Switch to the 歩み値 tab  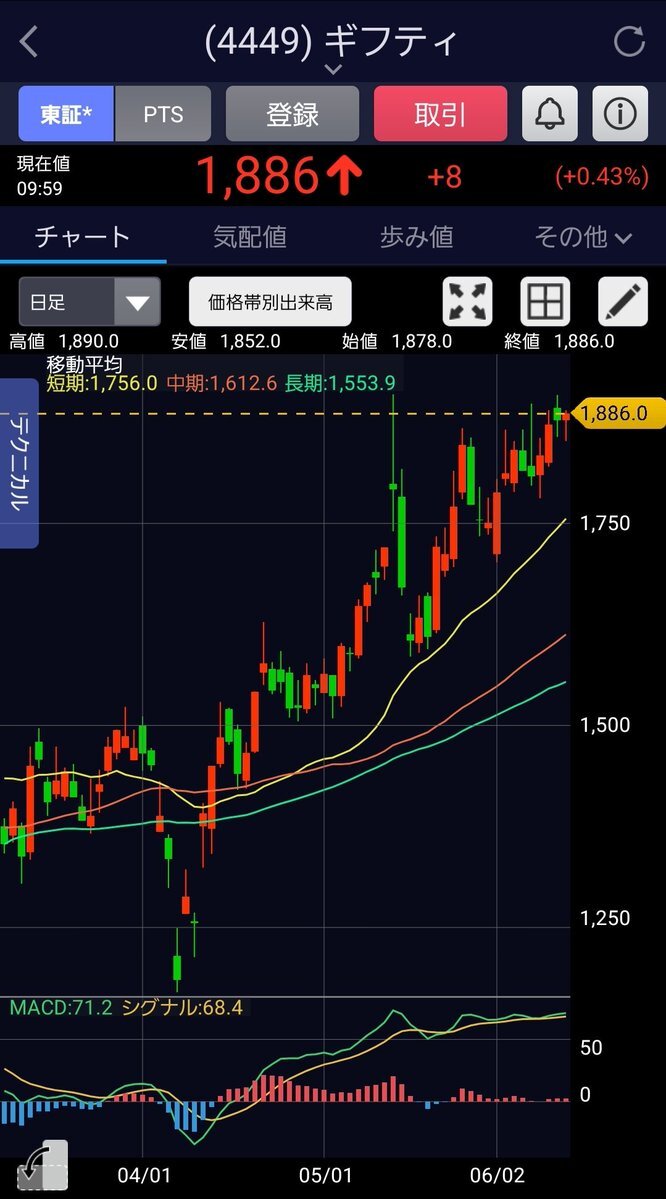pos(417,237)
